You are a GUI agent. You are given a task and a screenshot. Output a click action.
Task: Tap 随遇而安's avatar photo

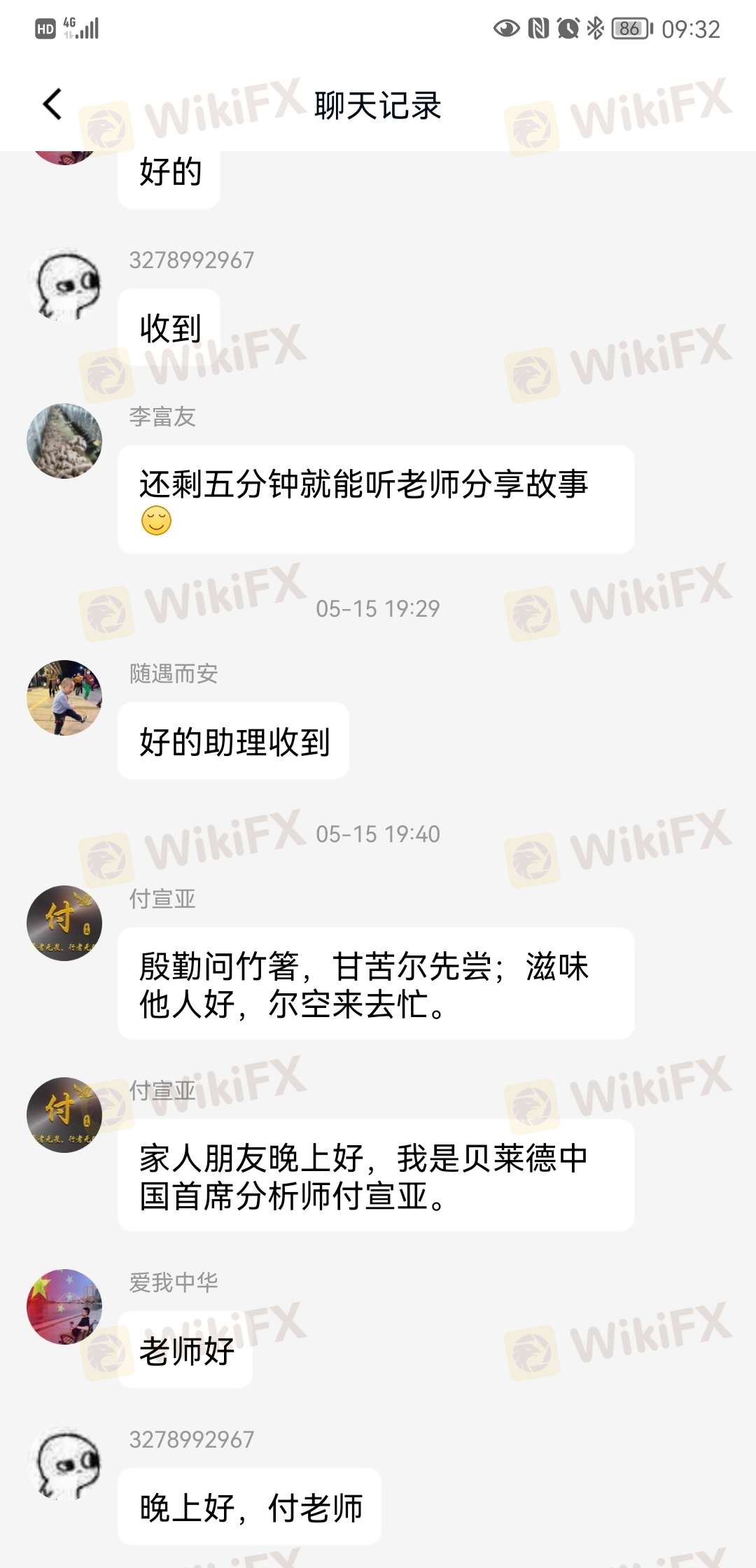click(x=64, y=698)
